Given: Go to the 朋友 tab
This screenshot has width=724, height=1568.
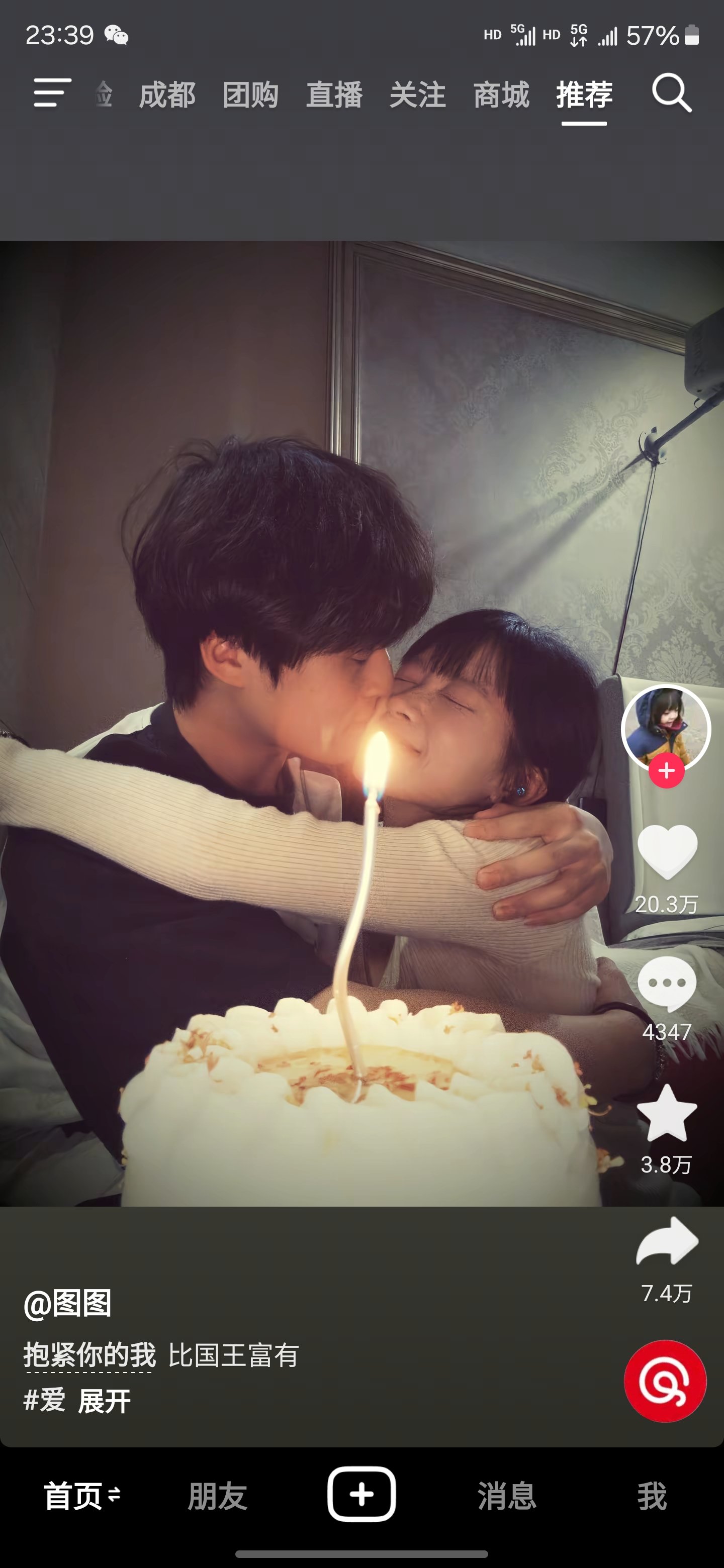Looking at the screenshot, I should [217, 1496].
